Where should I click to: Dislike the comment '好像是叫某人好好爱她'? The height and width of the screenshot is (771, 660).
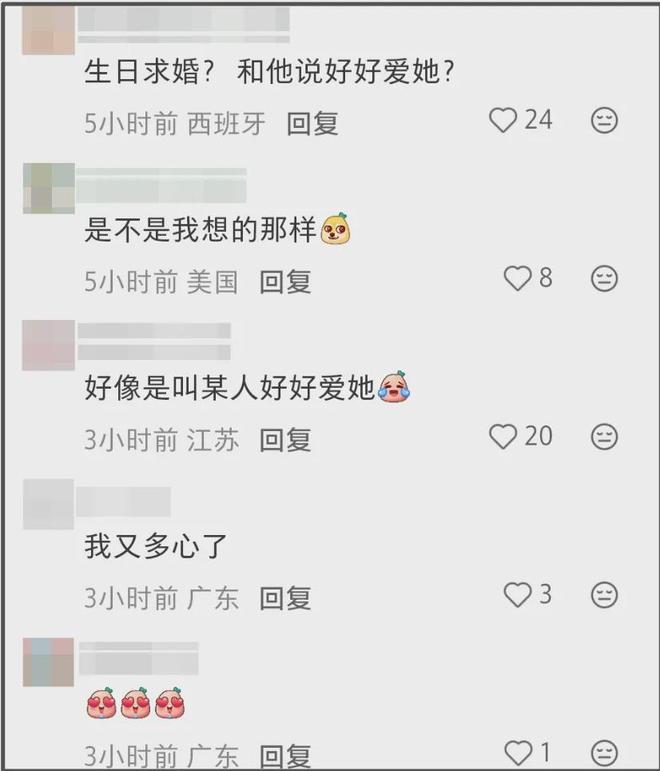pyautogui.click(x=604, y=437)
